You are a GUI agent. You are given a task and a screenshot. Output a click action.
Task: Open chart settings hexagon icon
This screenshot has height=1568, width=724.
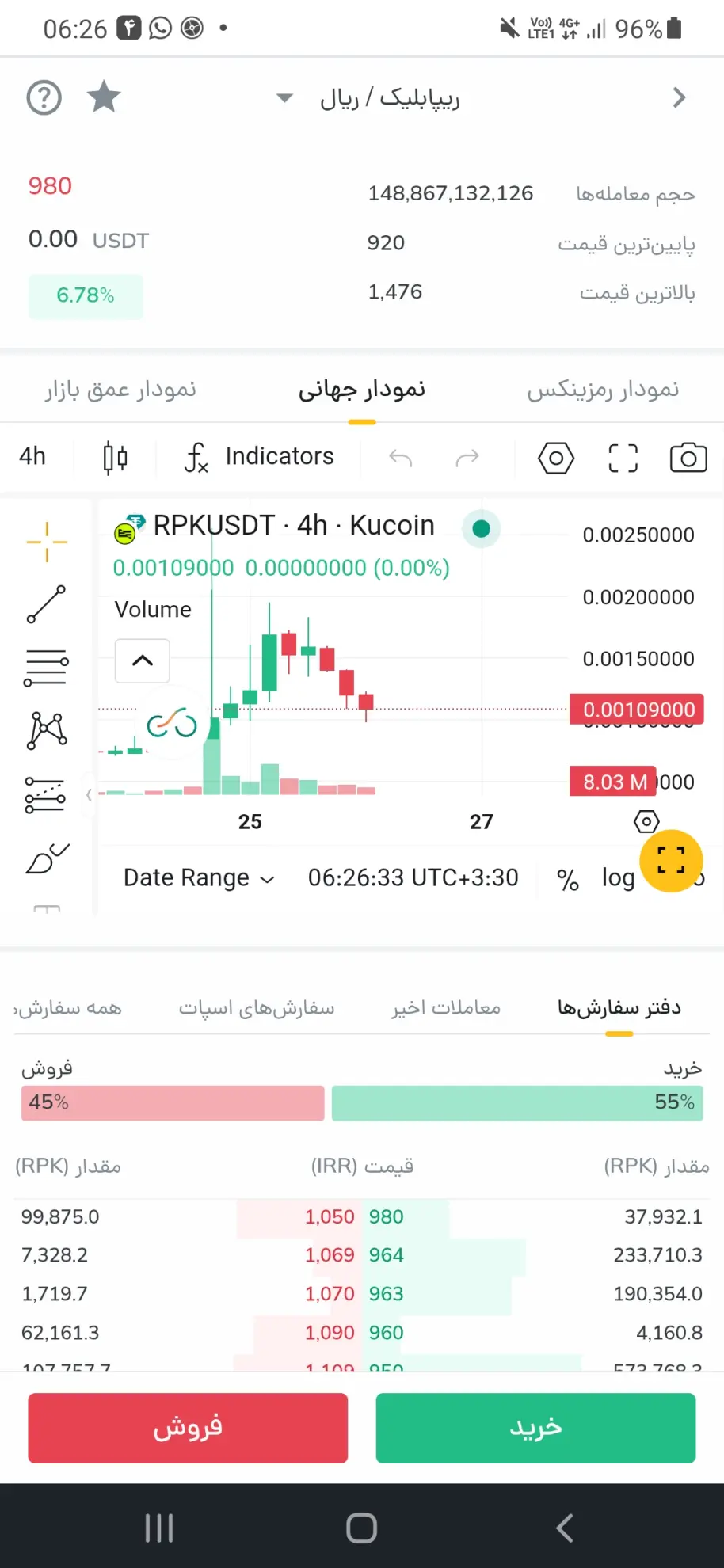point(556,458)
